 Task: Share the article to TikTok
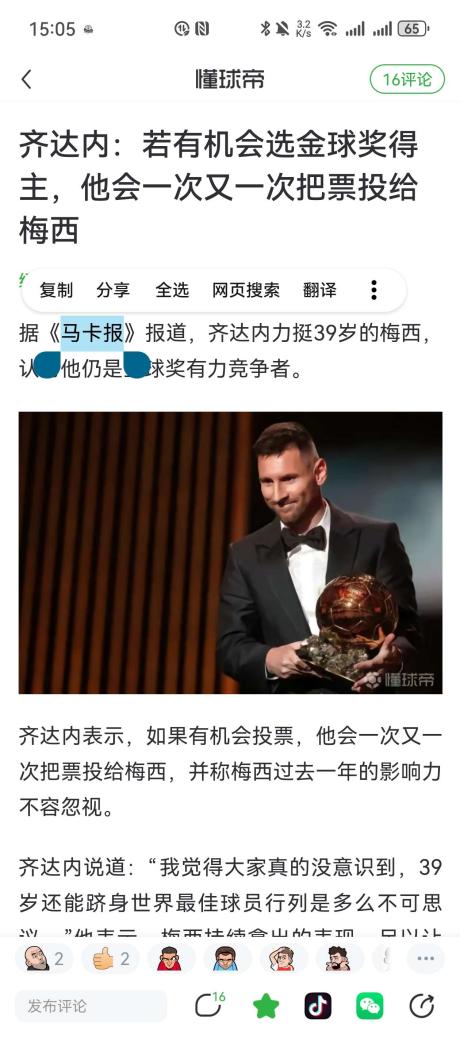318,1006
